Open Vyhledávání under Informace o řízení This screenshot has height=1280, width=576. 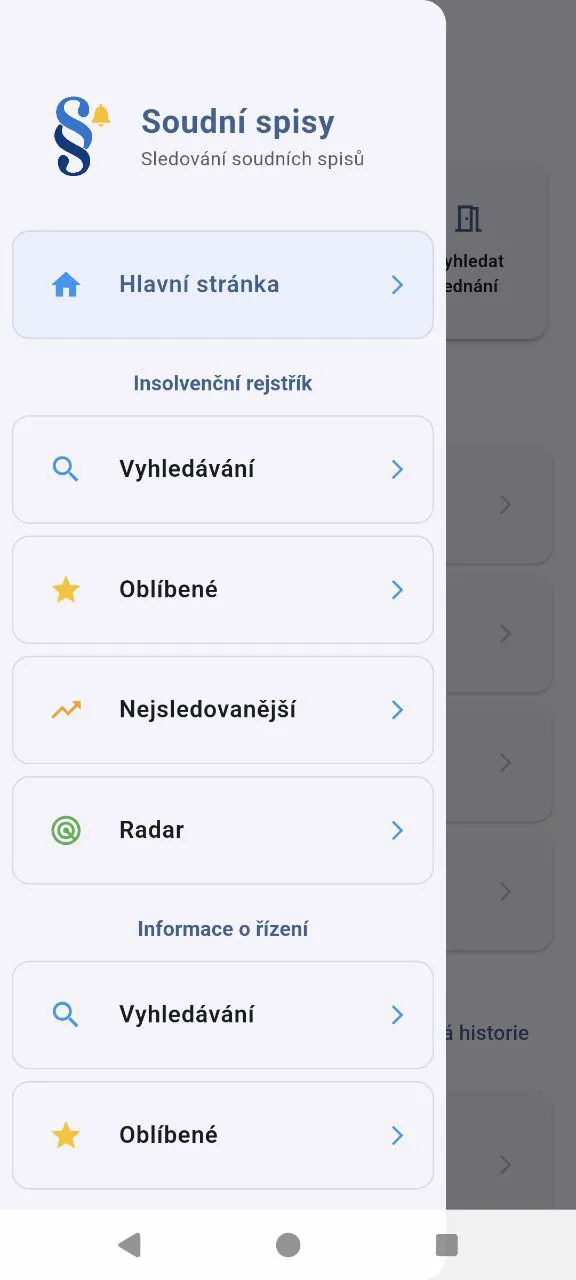click(222, 1015)
